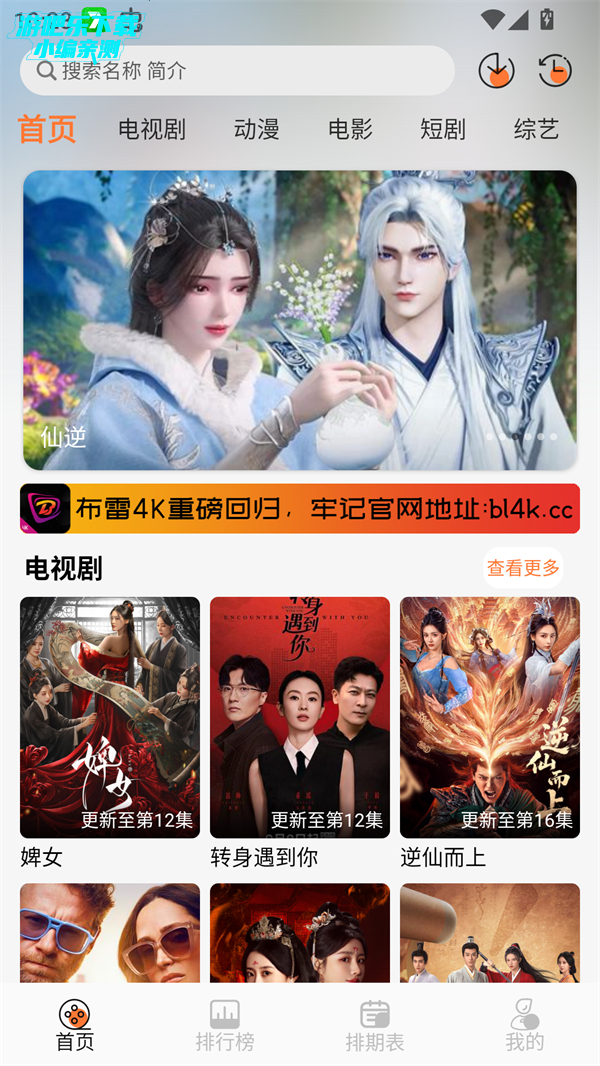
Task: Switch to the 排行榜 bottom tab
Action: click(225, 1026)
